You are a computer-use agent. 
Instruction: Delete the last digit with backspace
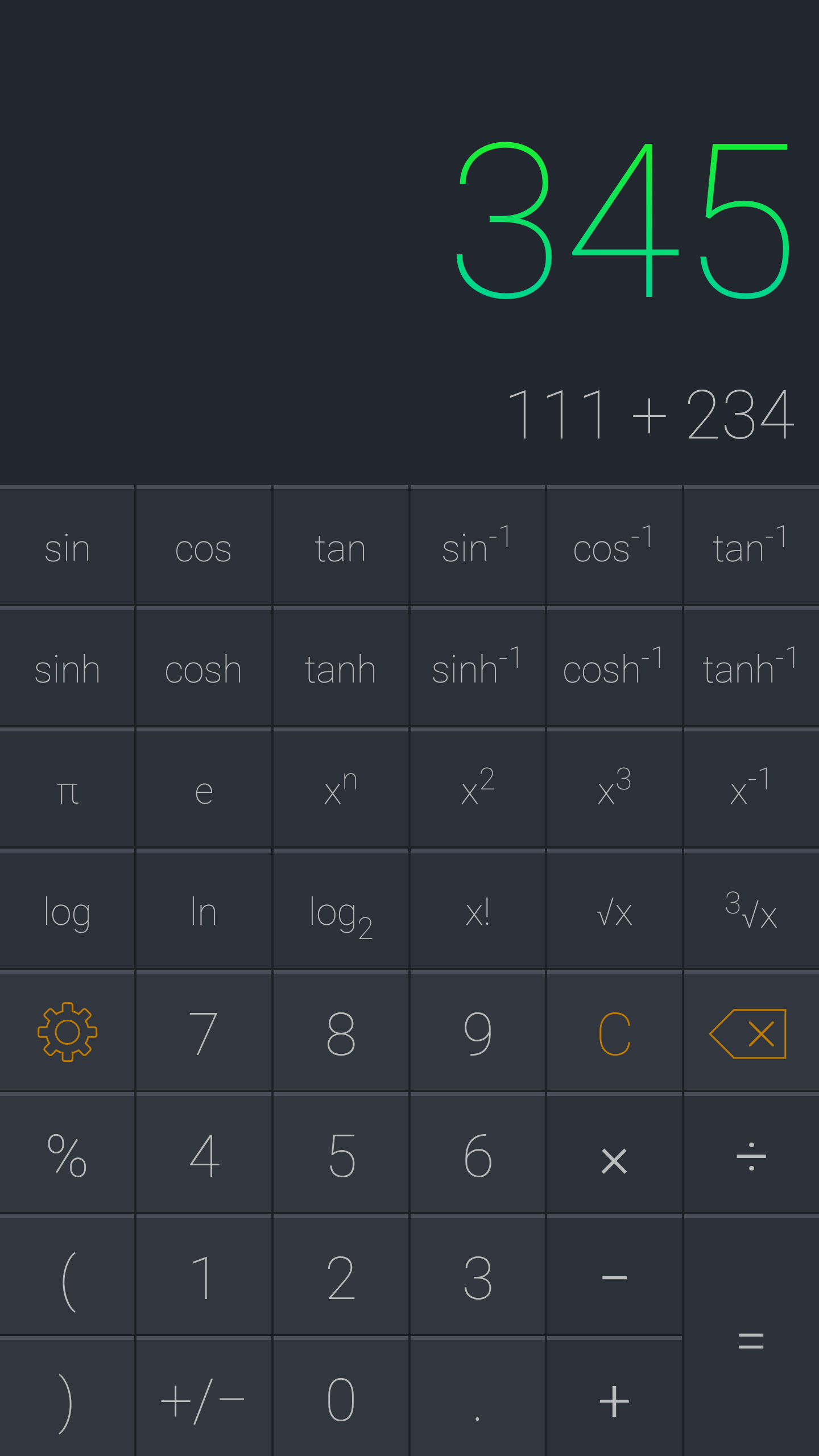(751, 1031)
